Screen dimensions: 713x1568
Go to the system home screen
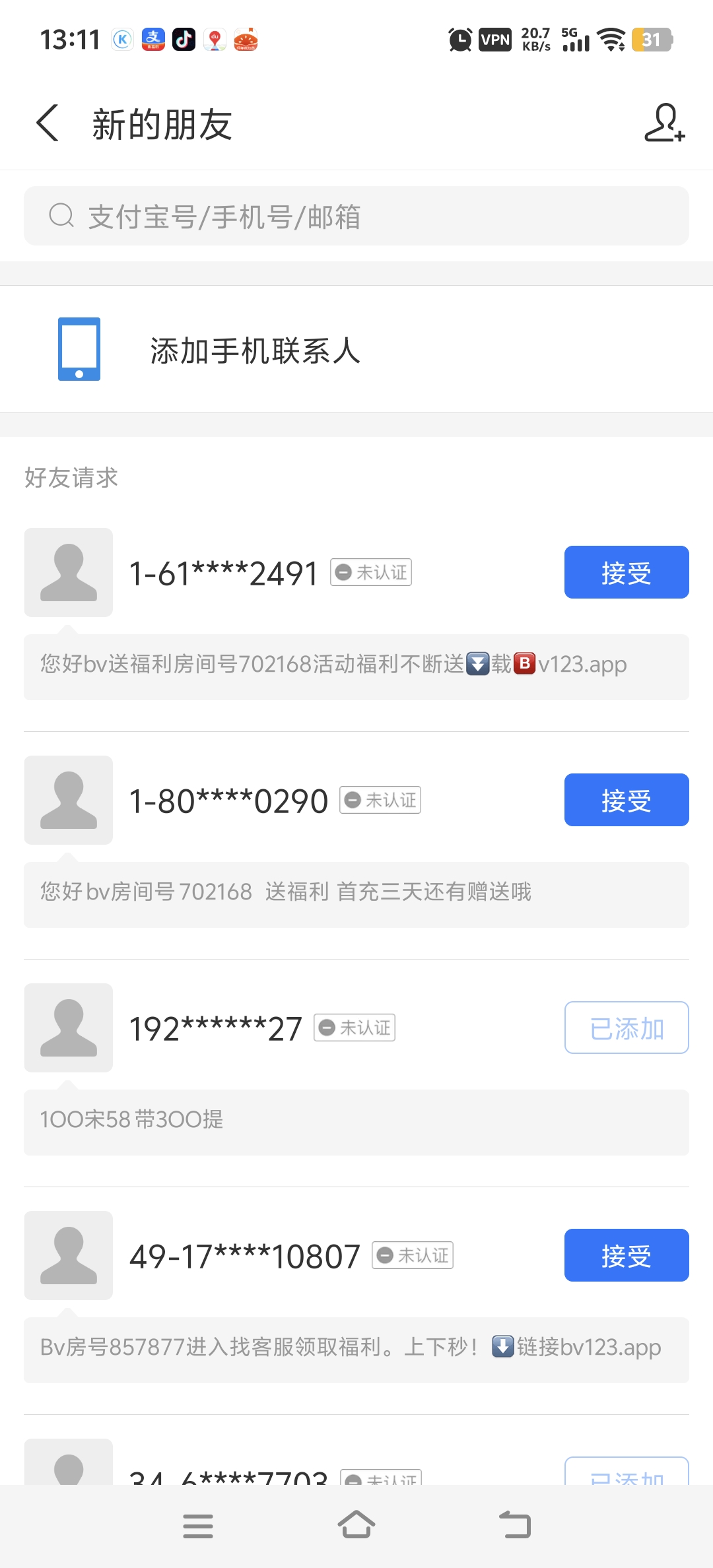(x=356, y=1525)
